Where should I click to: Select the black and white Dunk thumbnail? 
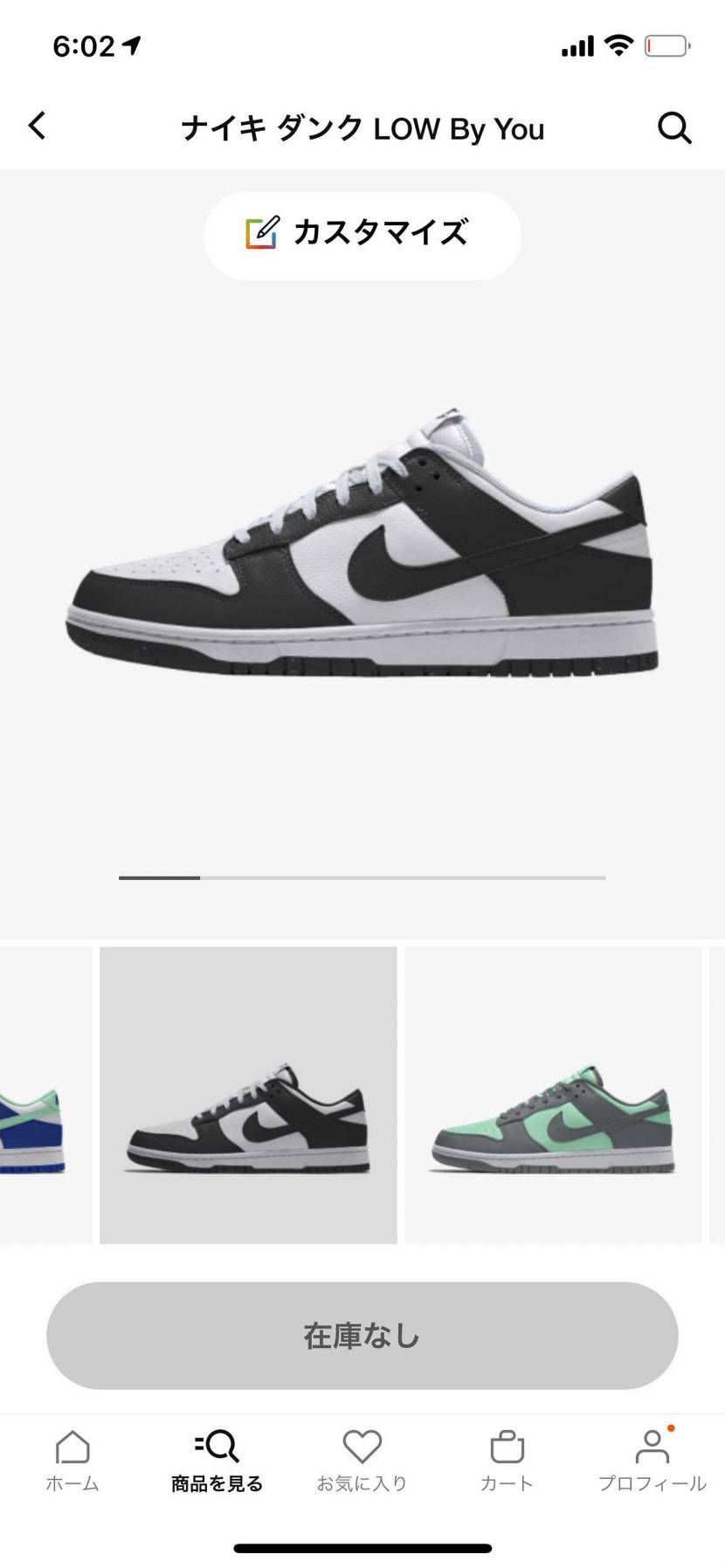248,1096
